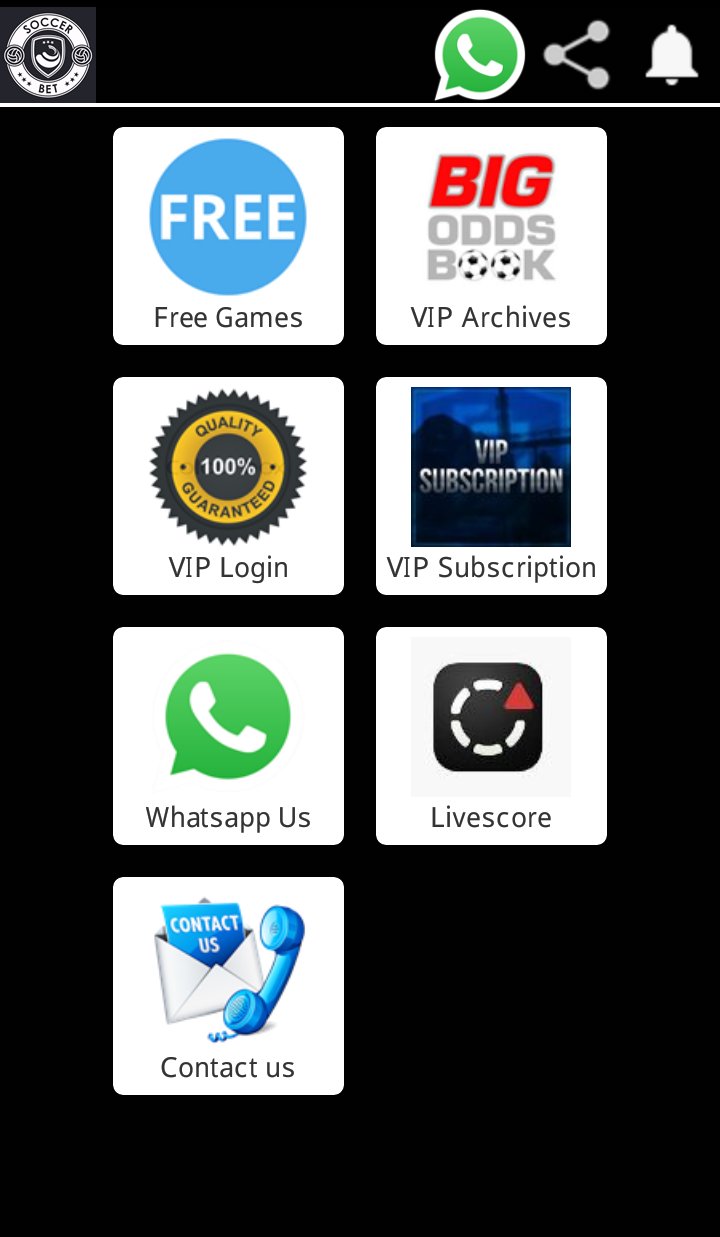Open the Livescore section
Screen dimensions: 720x1237
point(491,735)
